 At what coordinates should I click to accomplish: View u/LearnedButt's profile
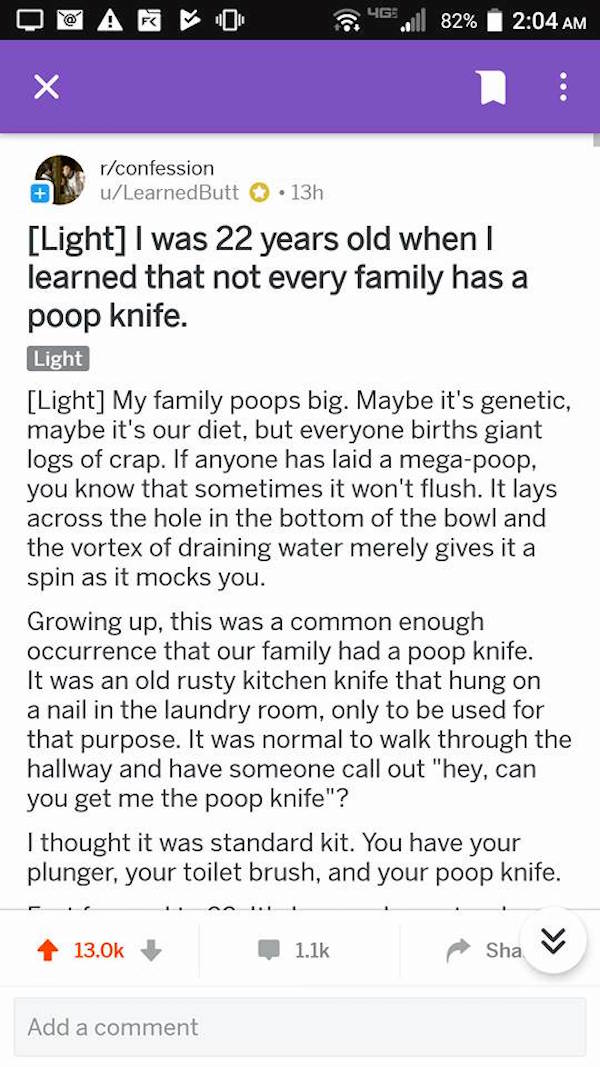170,192
